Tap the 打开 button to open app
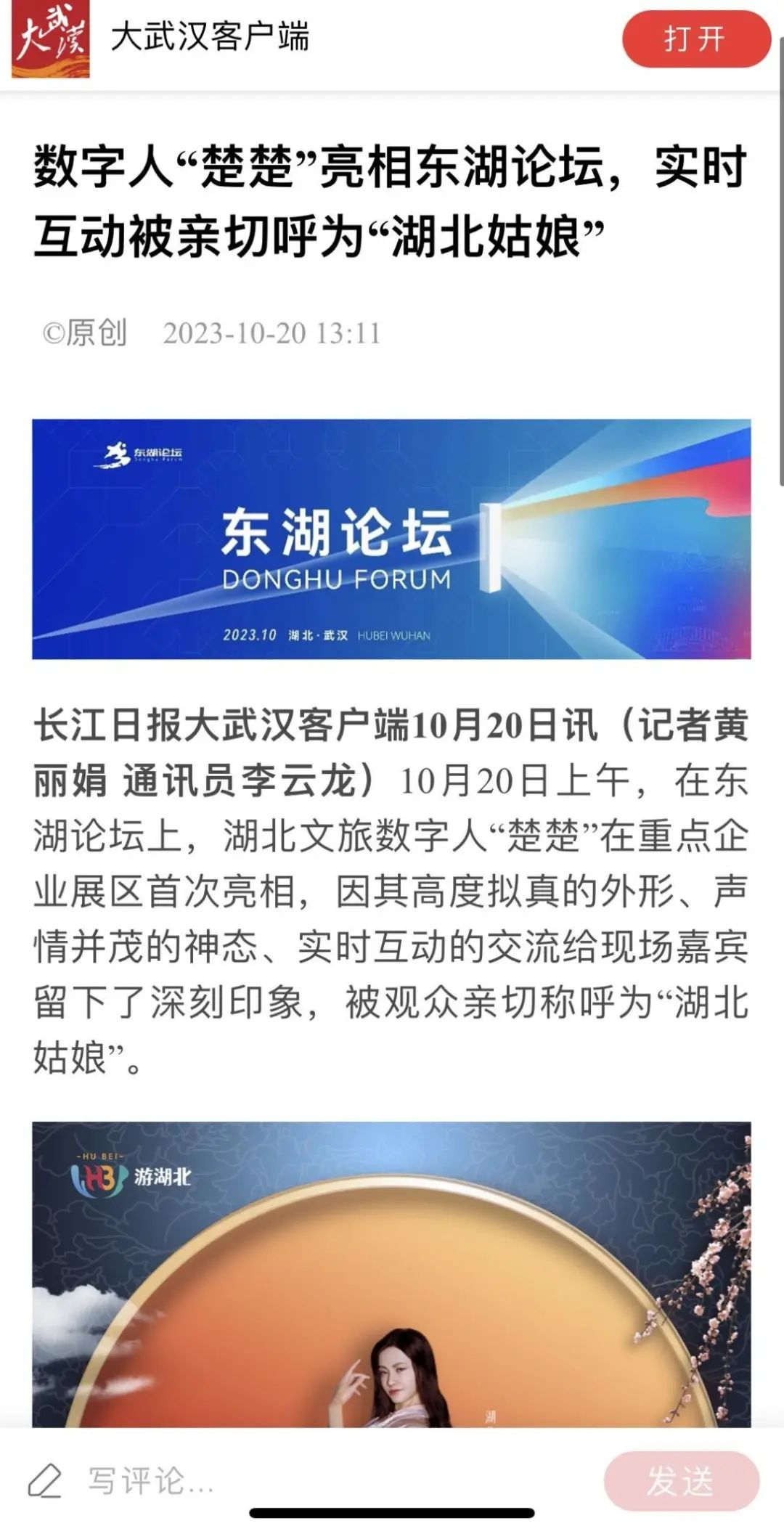Image resolution: width=784 pixels, height=1534 pixels. click(x=695, y=39)
